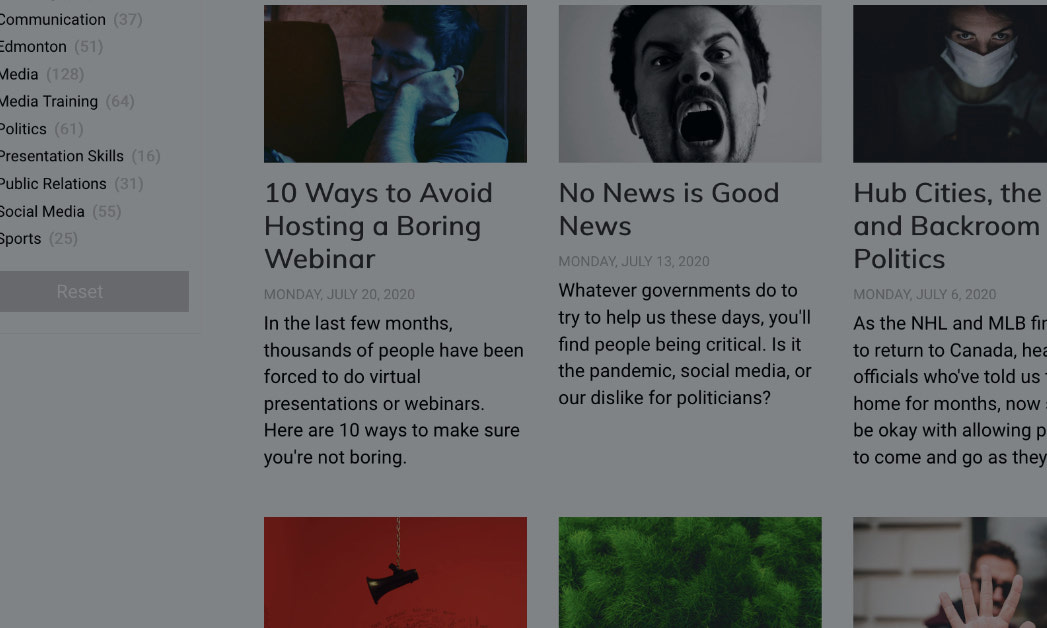Open the megaphone on red background post
The height and width of the screenshot is (628, 1047).
(395, 572)
